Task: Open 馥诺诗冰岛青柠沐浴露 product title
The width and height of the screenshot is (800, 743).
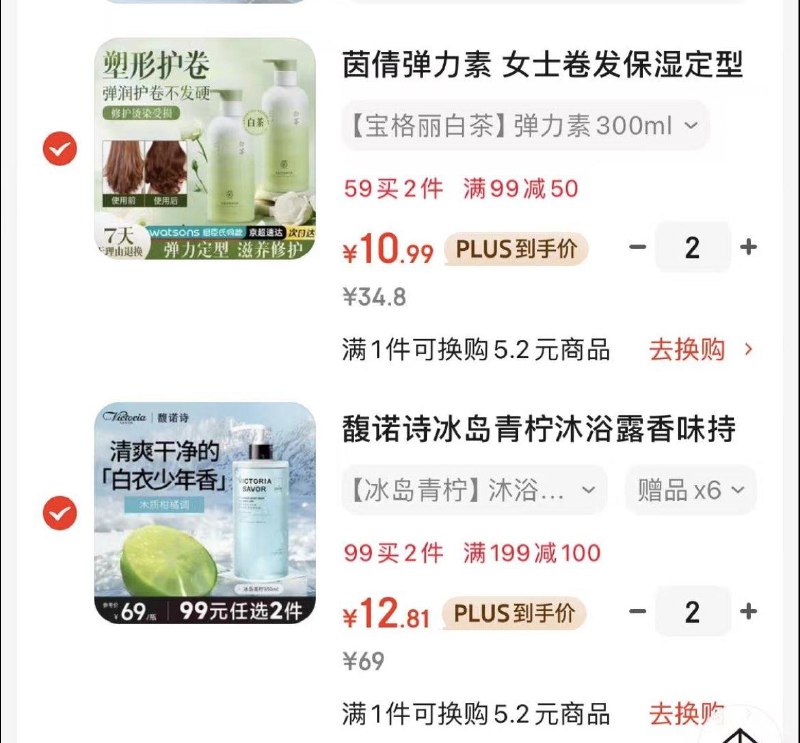Action: 539,430
